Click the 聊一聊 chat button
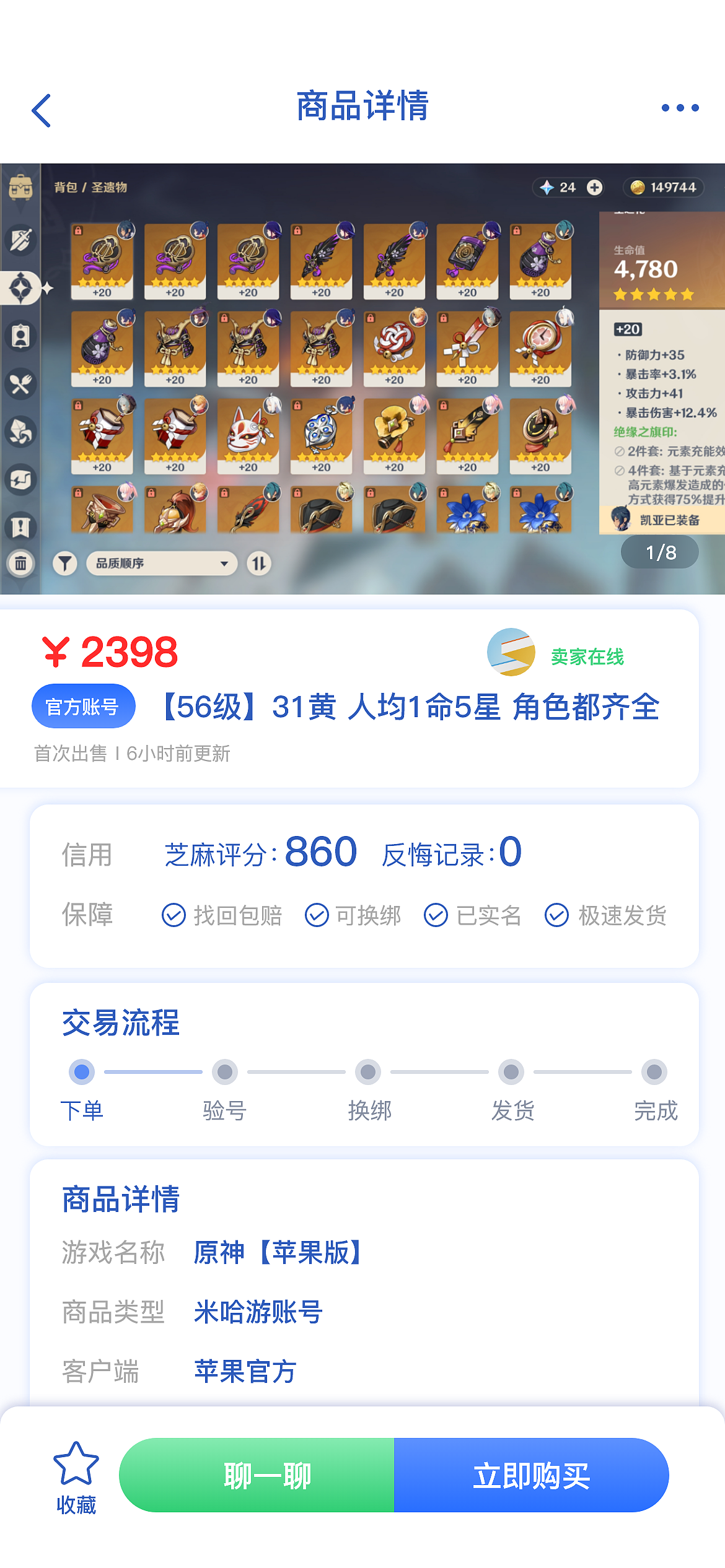The image size is (725, 1568). (x=266, y=1474)
